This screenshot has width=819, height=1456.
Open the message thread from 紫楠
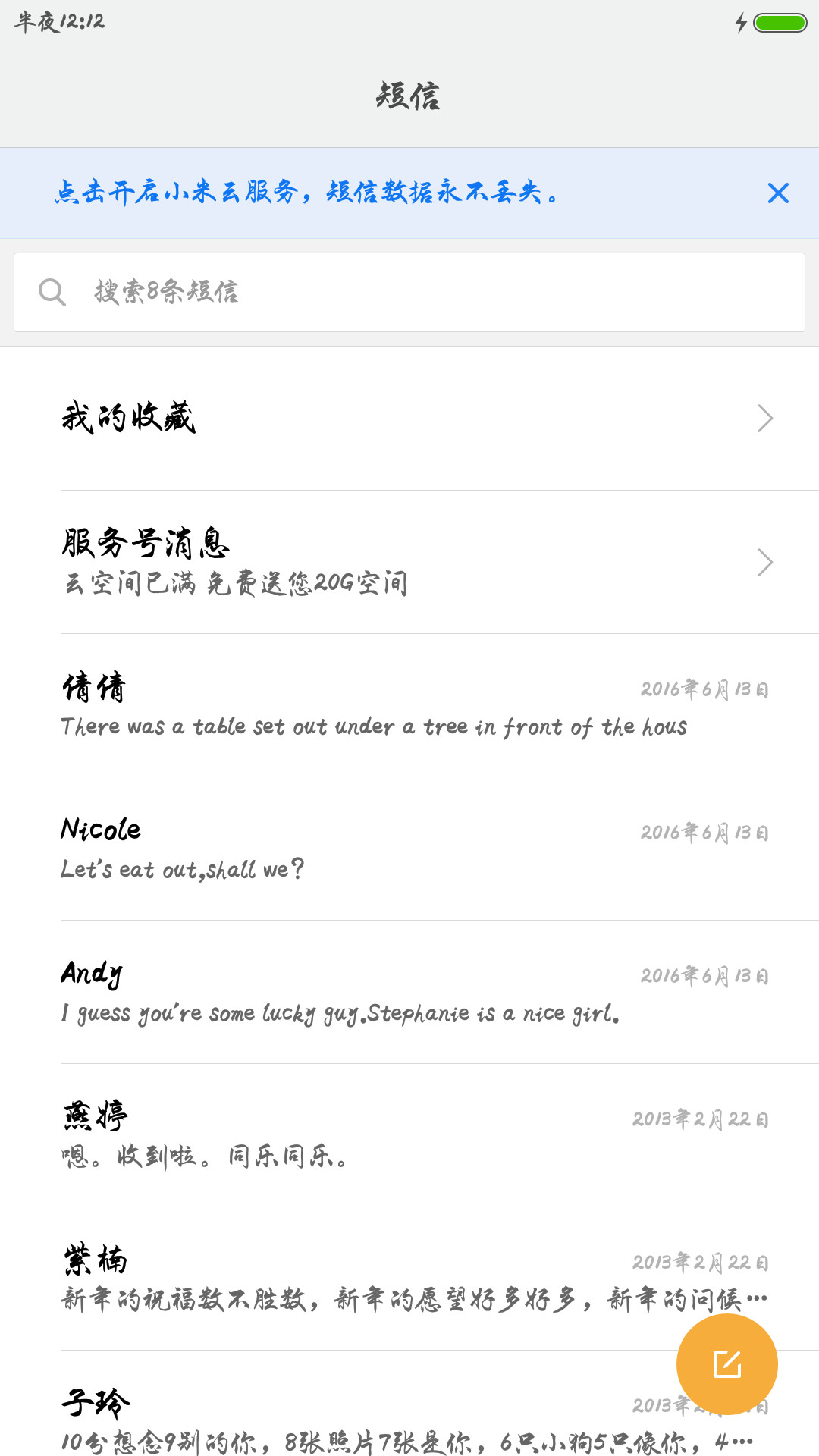[x=409, y=1279]
